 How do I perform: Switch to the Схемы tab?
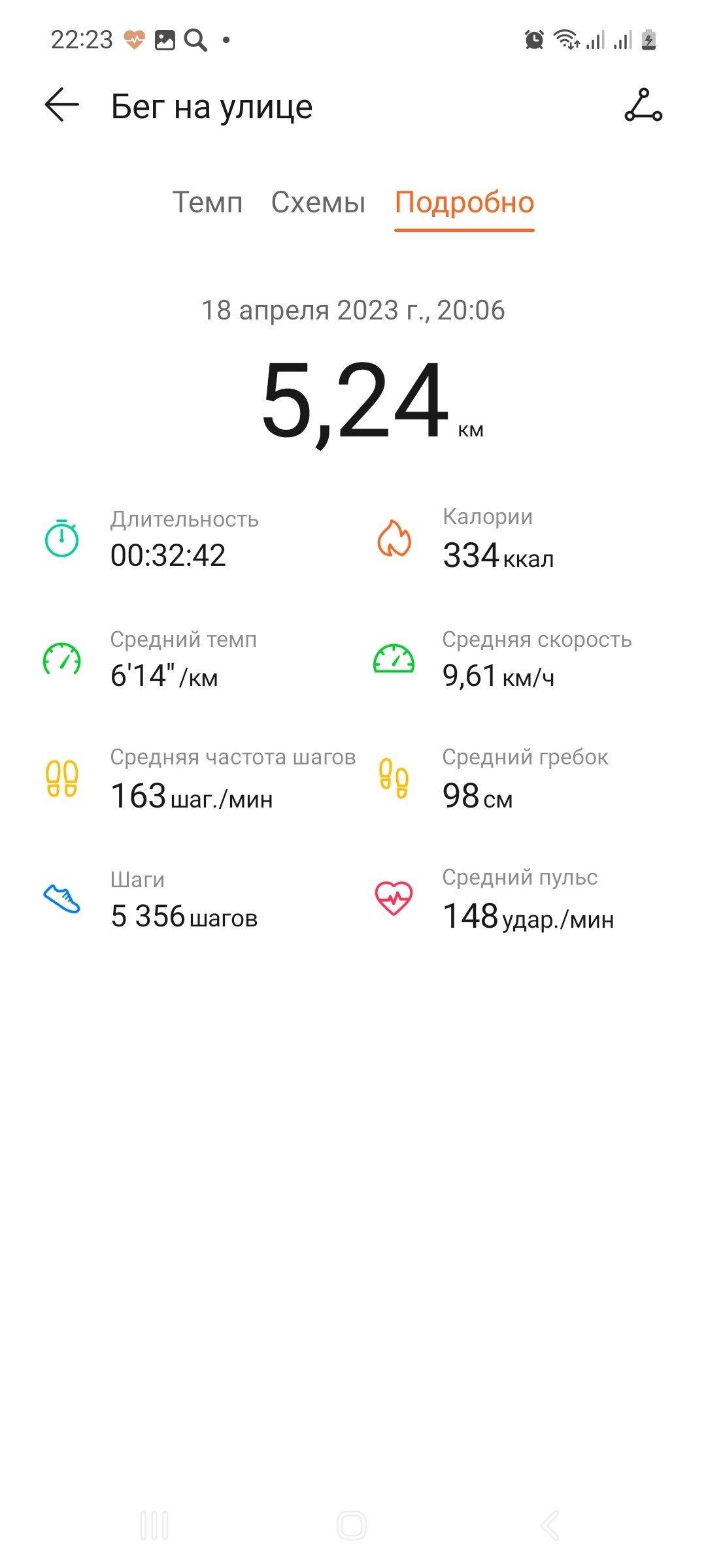click(x=318, y=203)
